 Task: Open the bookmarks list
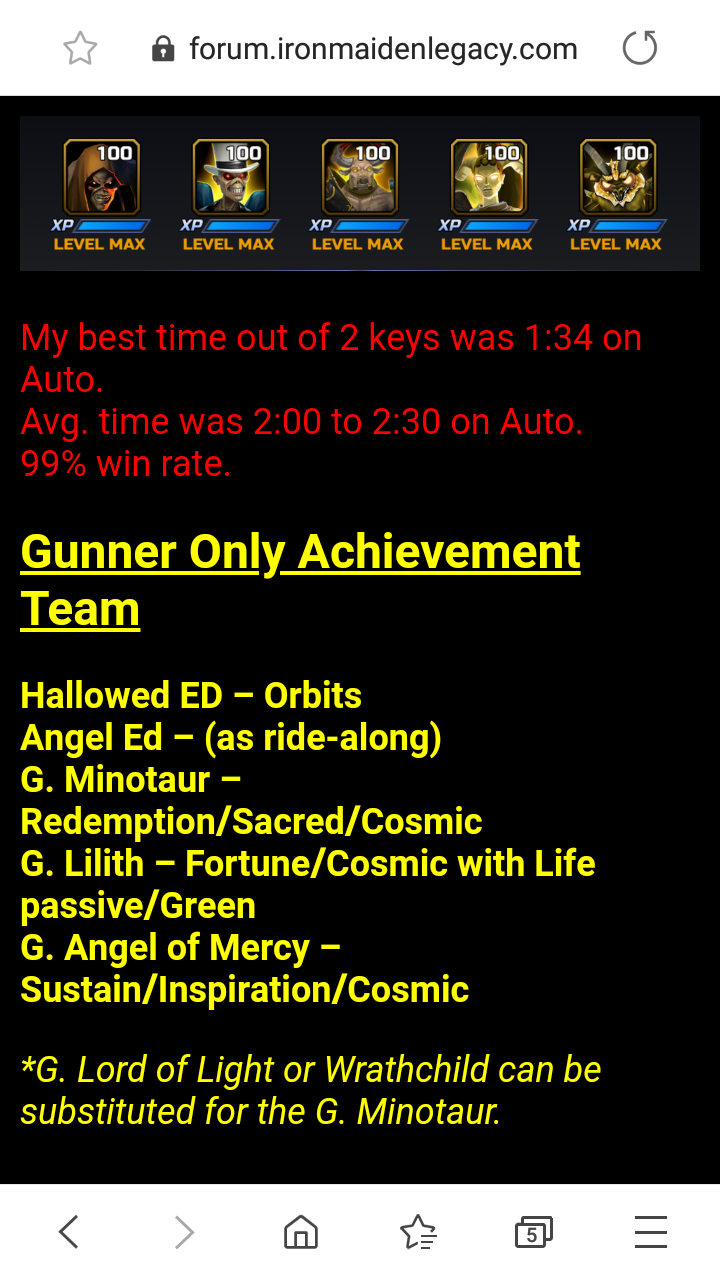[x=418, y=1232]
